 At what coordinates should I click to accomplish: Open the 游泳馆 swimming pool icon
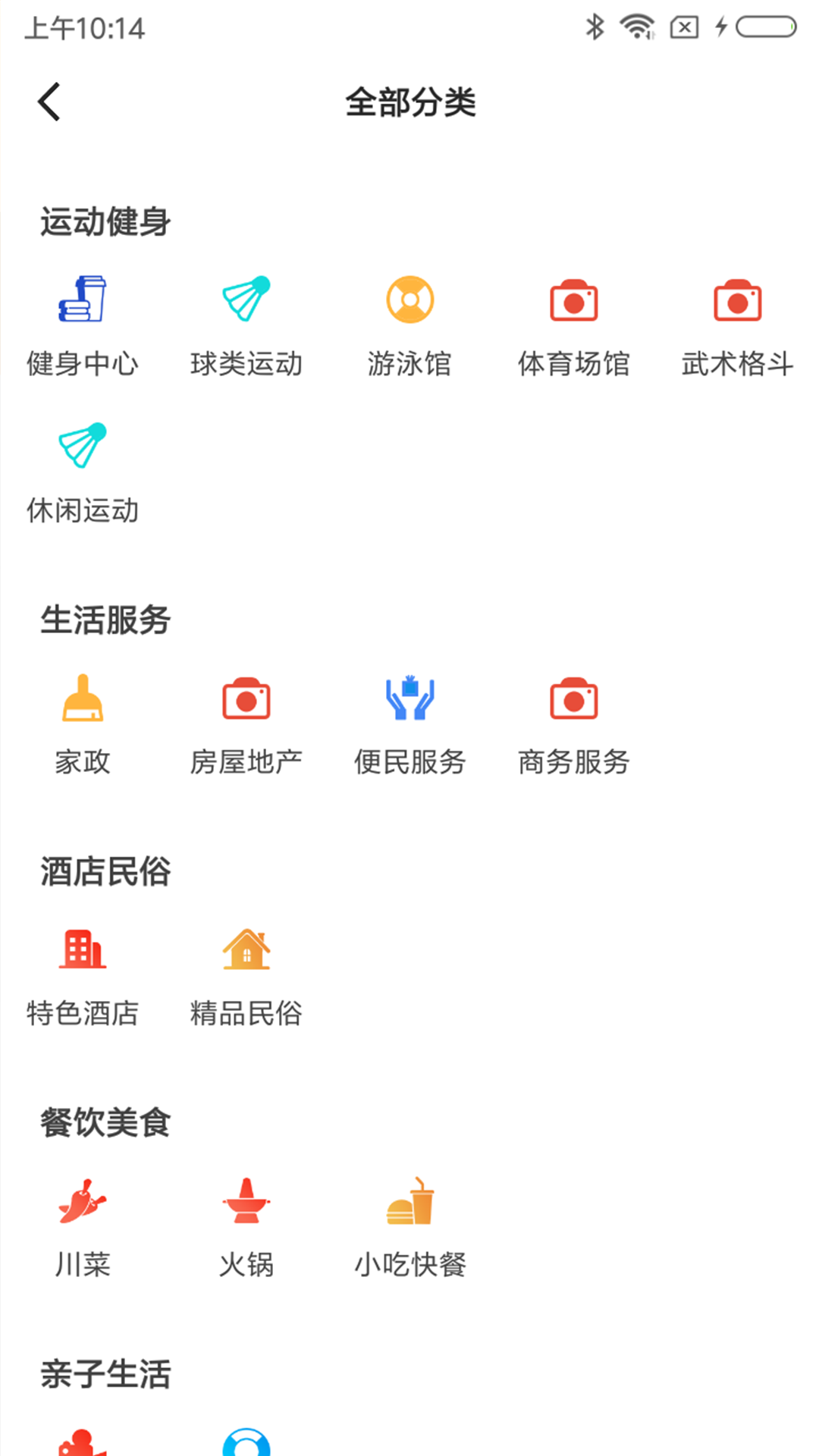[x=409, y=299]
